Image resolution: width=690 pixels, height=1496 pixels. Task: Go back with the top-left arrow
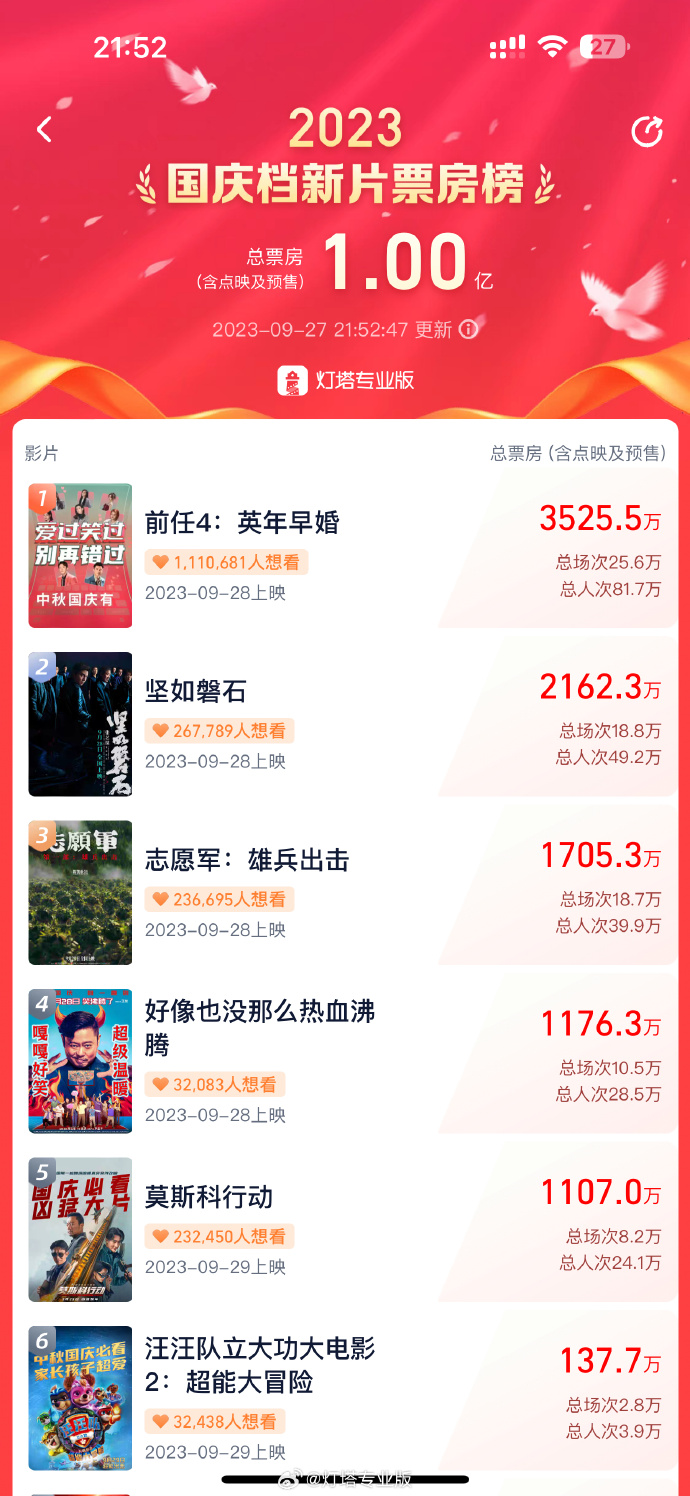44,130
